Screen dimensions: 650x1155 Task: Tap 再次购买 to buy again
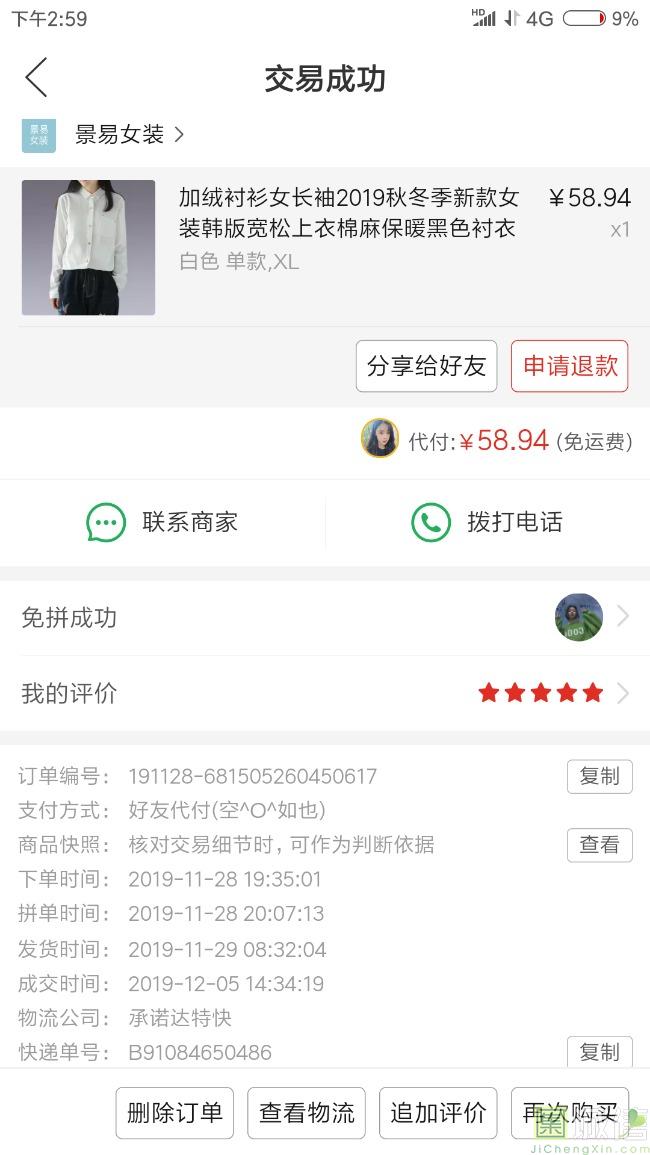coord(569,1113)
